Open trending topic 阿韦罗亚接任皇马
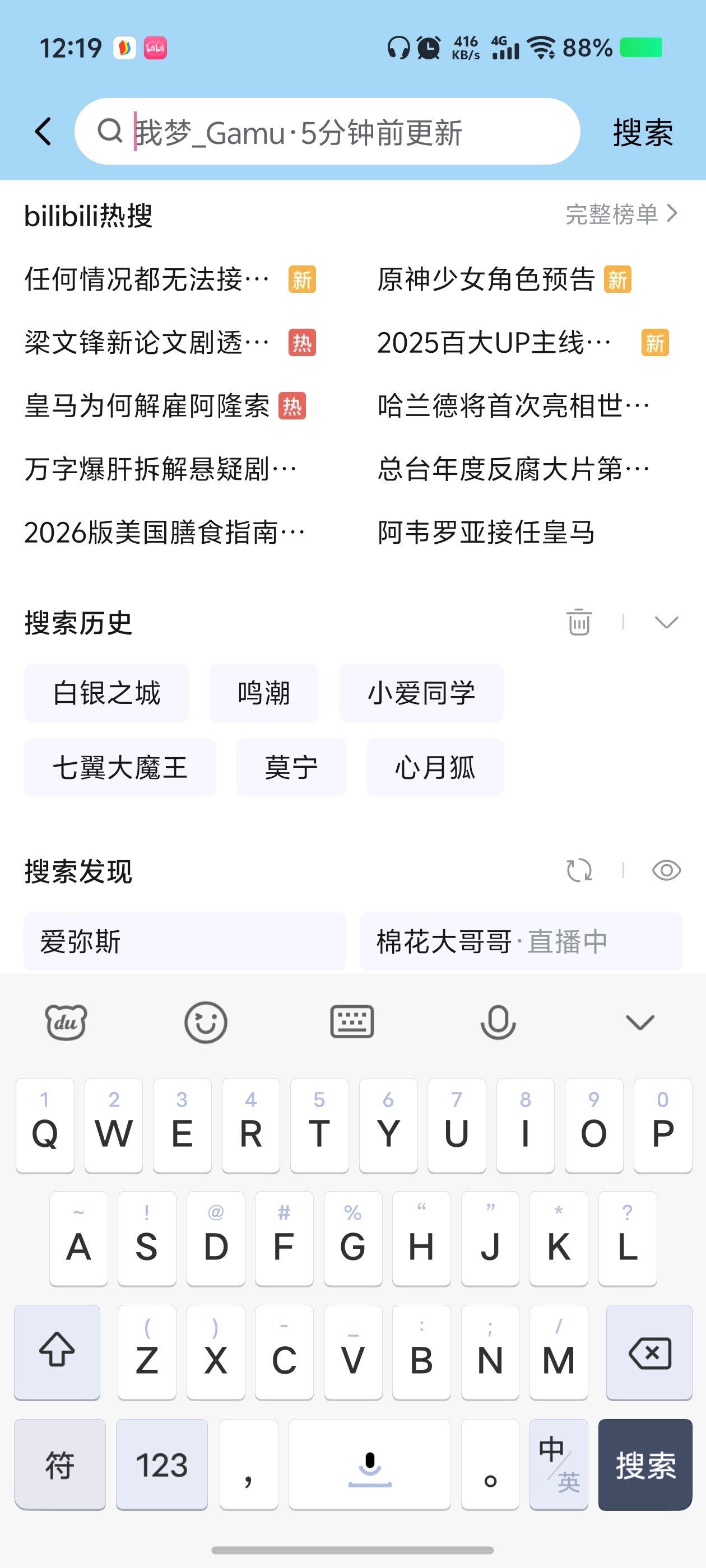 [485, 533]
